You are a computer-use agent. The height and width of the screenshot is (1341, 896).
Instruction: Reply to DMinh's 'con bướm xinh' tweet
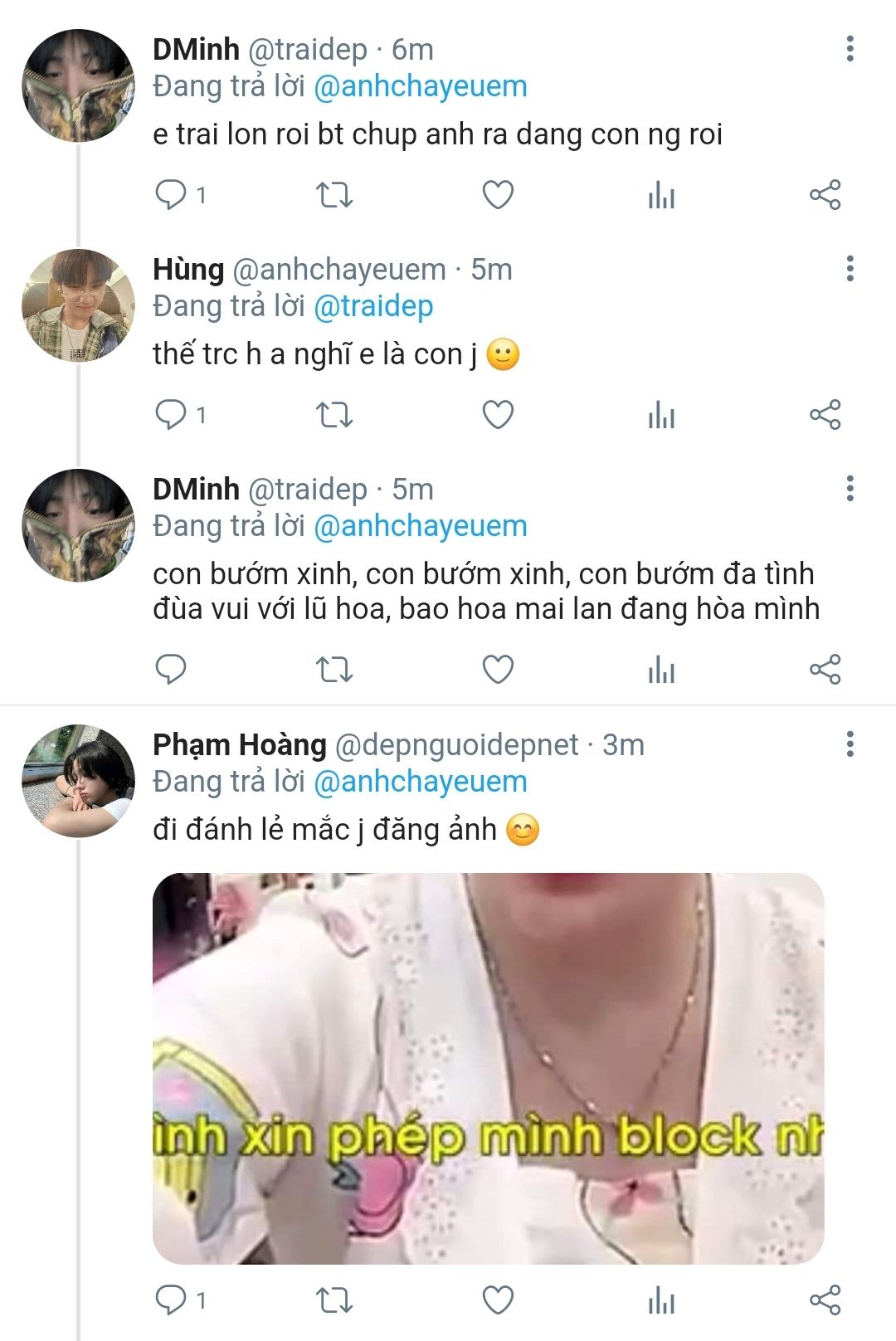point(171,670)
